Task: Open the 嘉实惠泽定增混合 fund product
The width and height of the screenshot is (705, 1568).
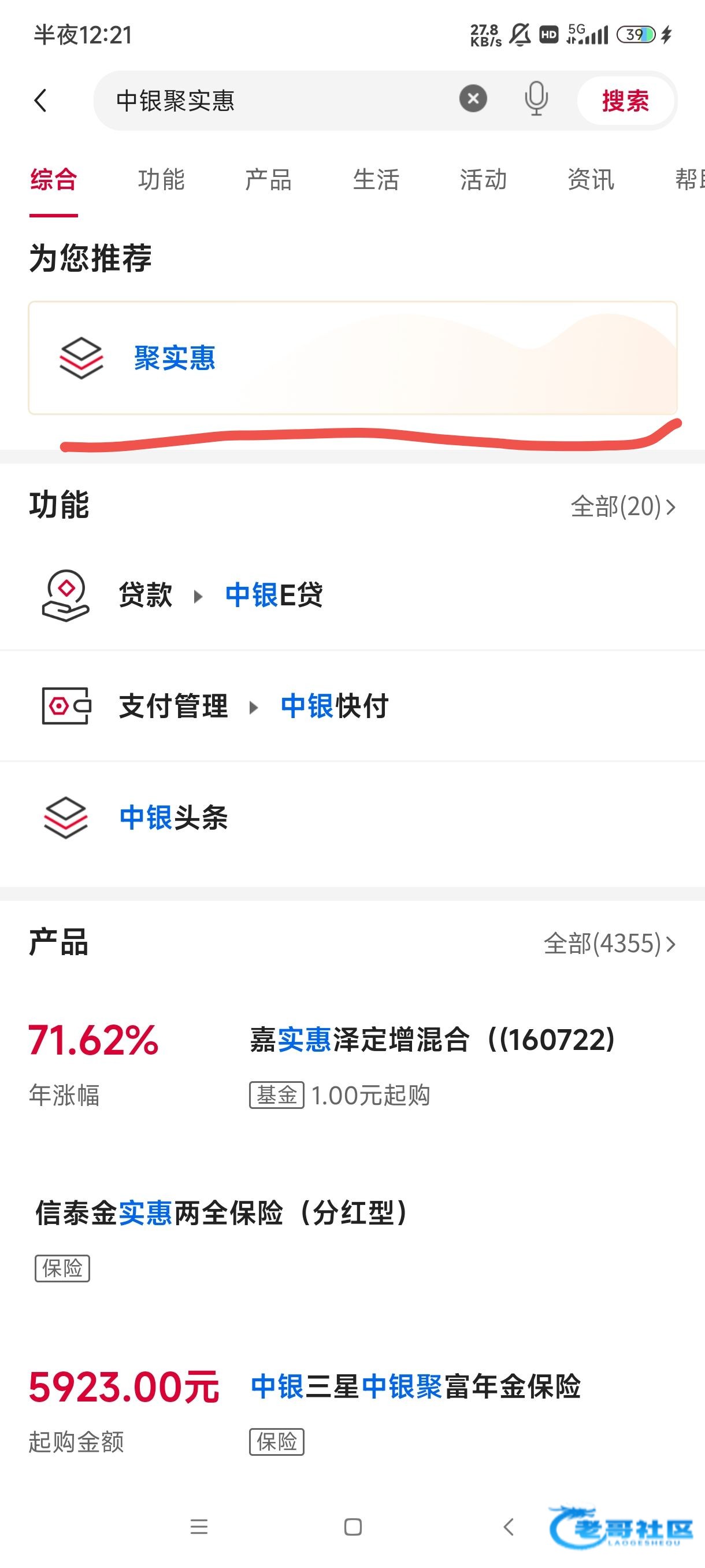Action: 432,1040
